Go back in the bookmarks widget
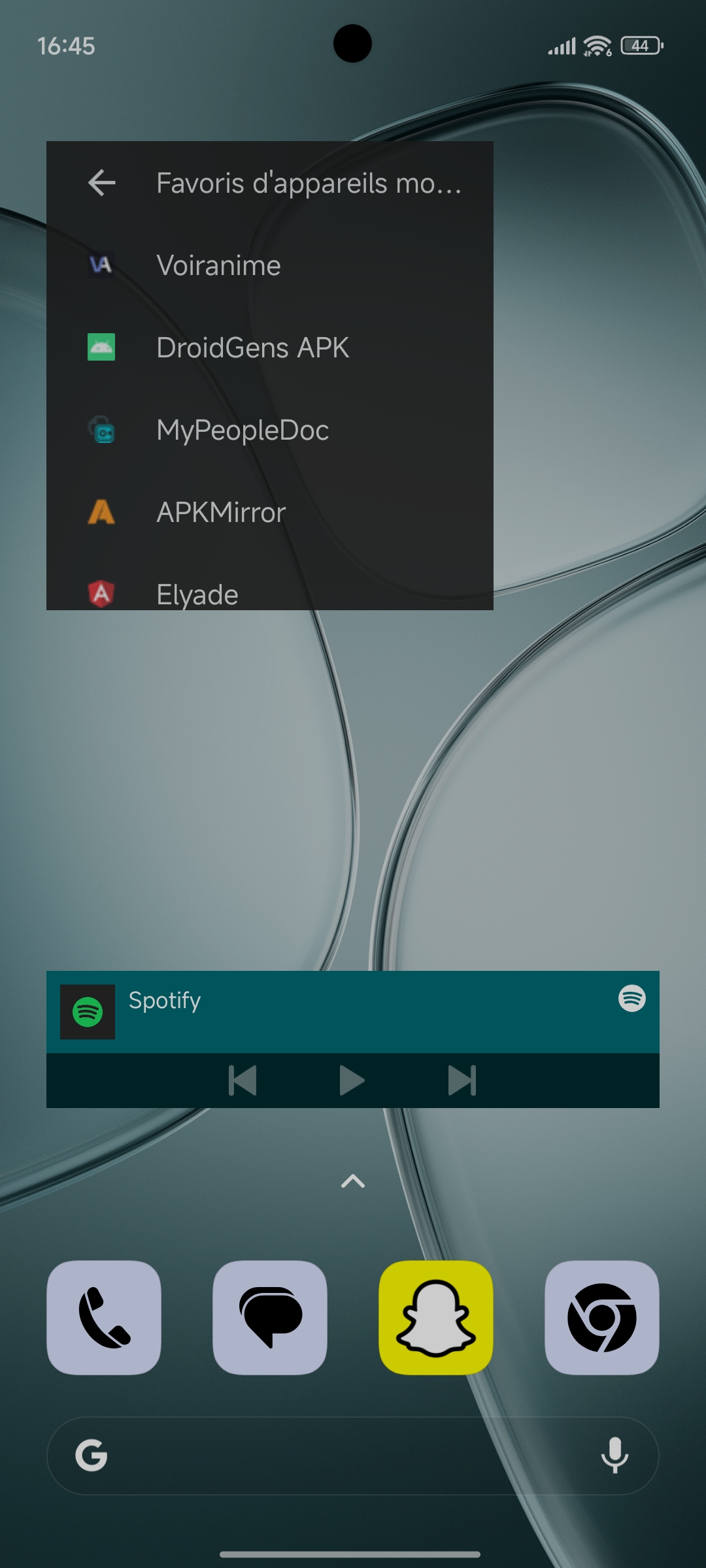Screen dimensions: 706x1568 pos(102,183)
